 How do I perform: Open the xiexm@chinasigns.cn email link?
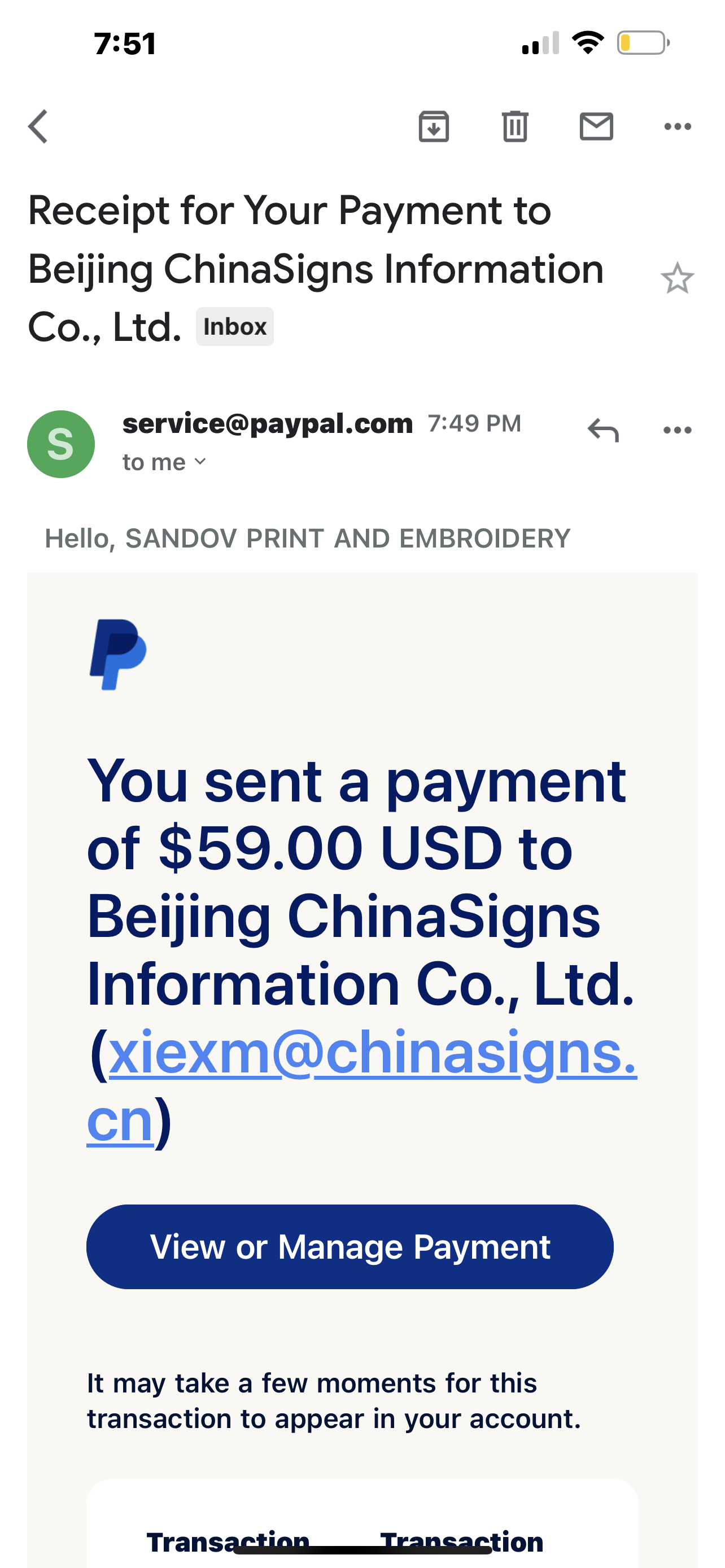[361, 1085]
